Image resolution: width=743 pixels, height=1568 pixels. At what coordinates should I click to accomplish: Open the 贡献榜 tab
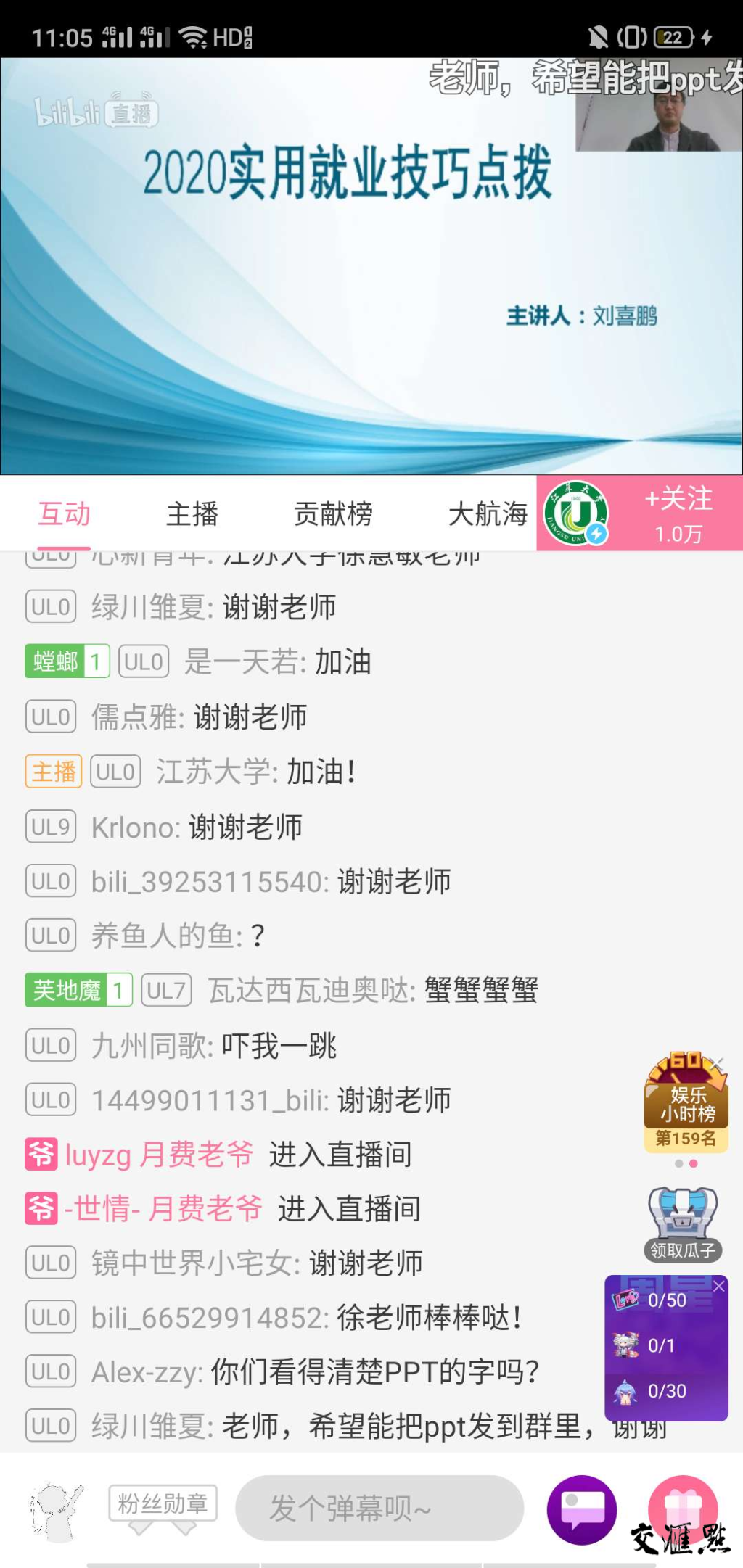(333, 513)
